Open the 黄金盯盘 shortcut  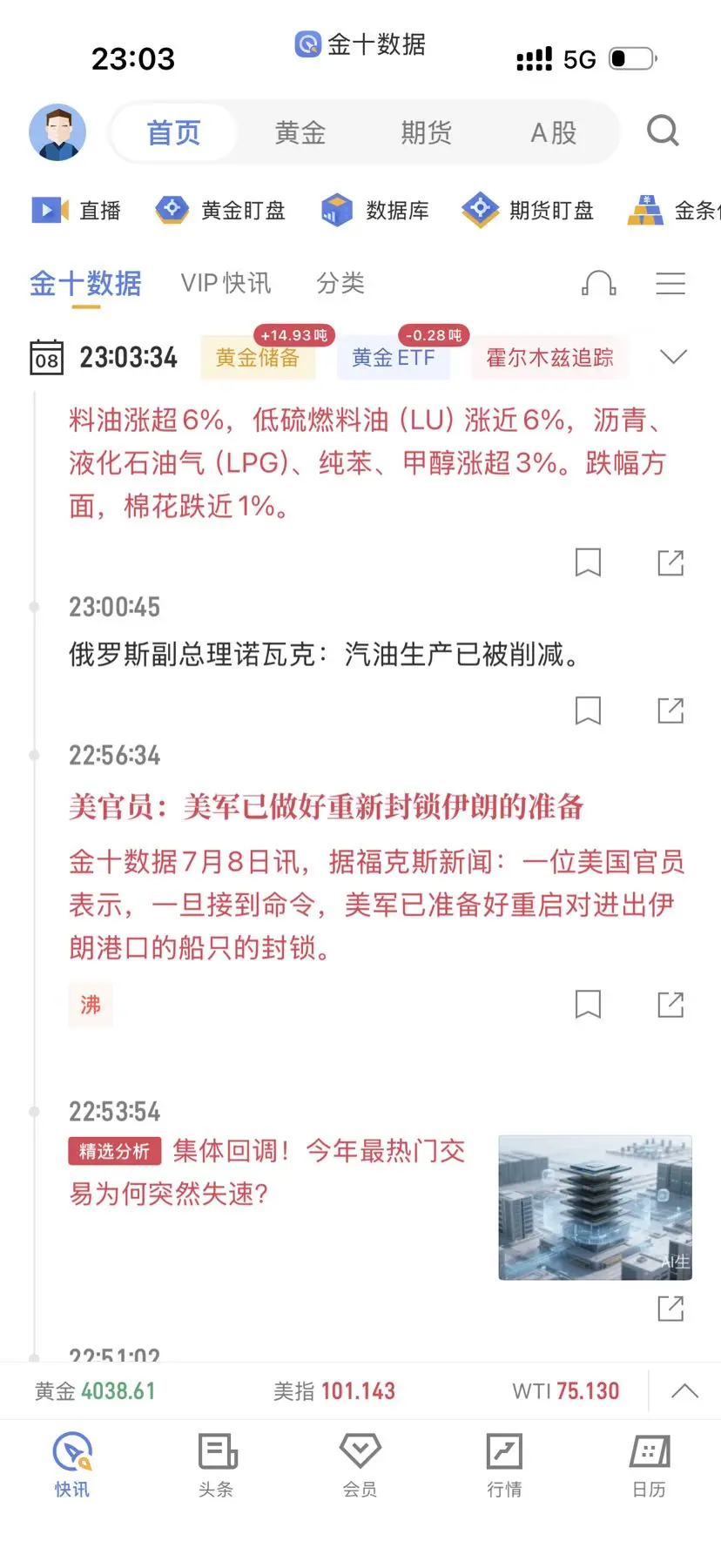pos(220,211)
